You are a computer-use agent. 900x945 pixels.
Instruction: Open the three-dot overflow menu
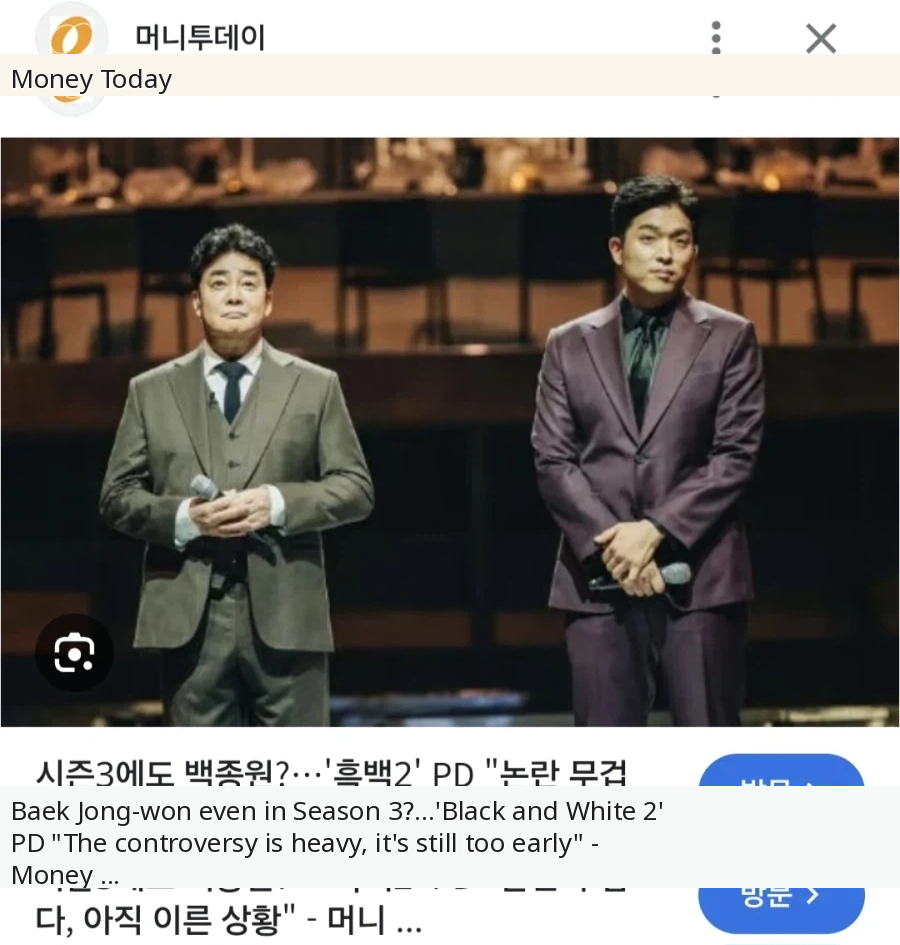tap(716, 38)
